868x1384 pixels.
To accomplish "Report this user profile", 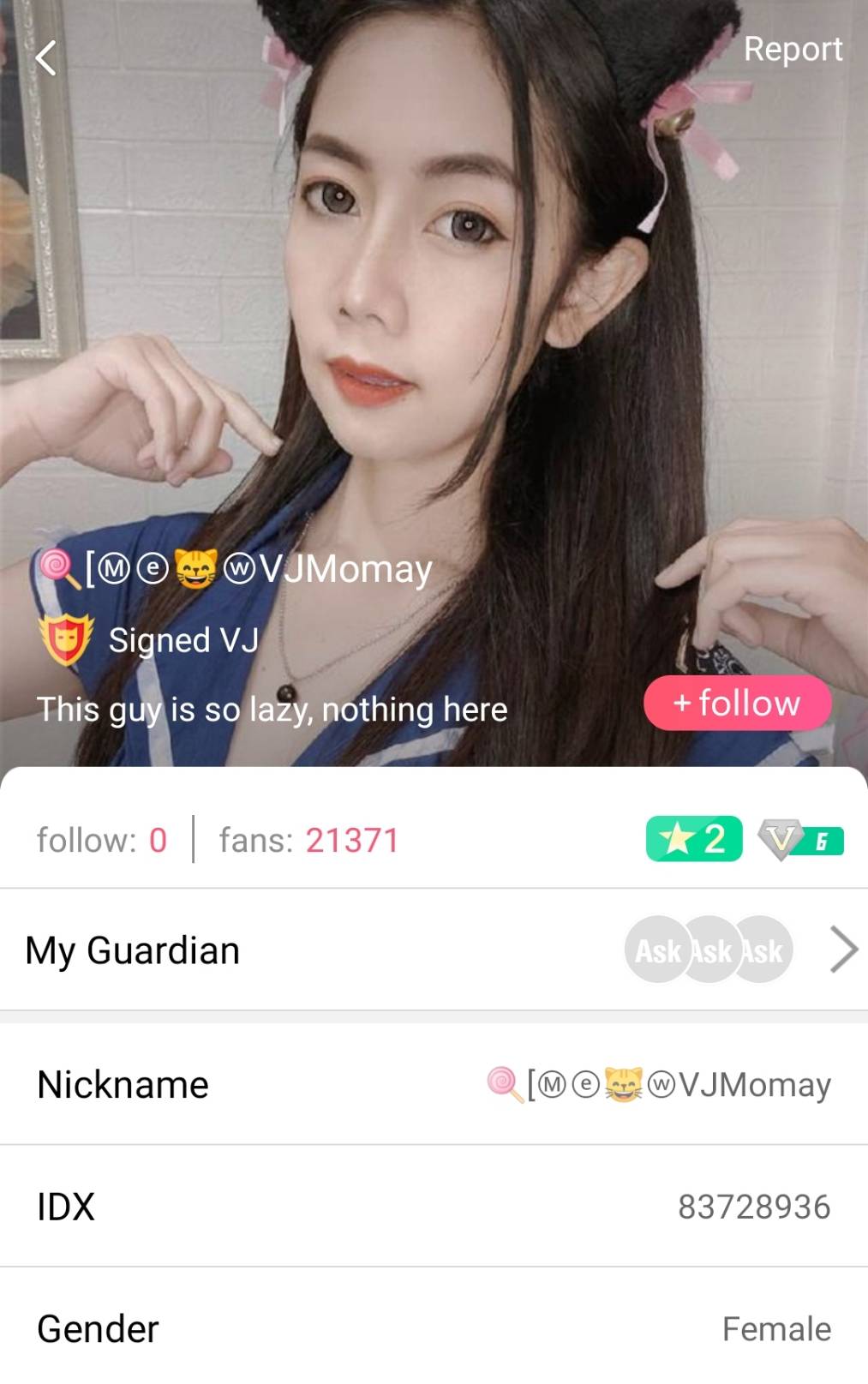I will [793, 50].
